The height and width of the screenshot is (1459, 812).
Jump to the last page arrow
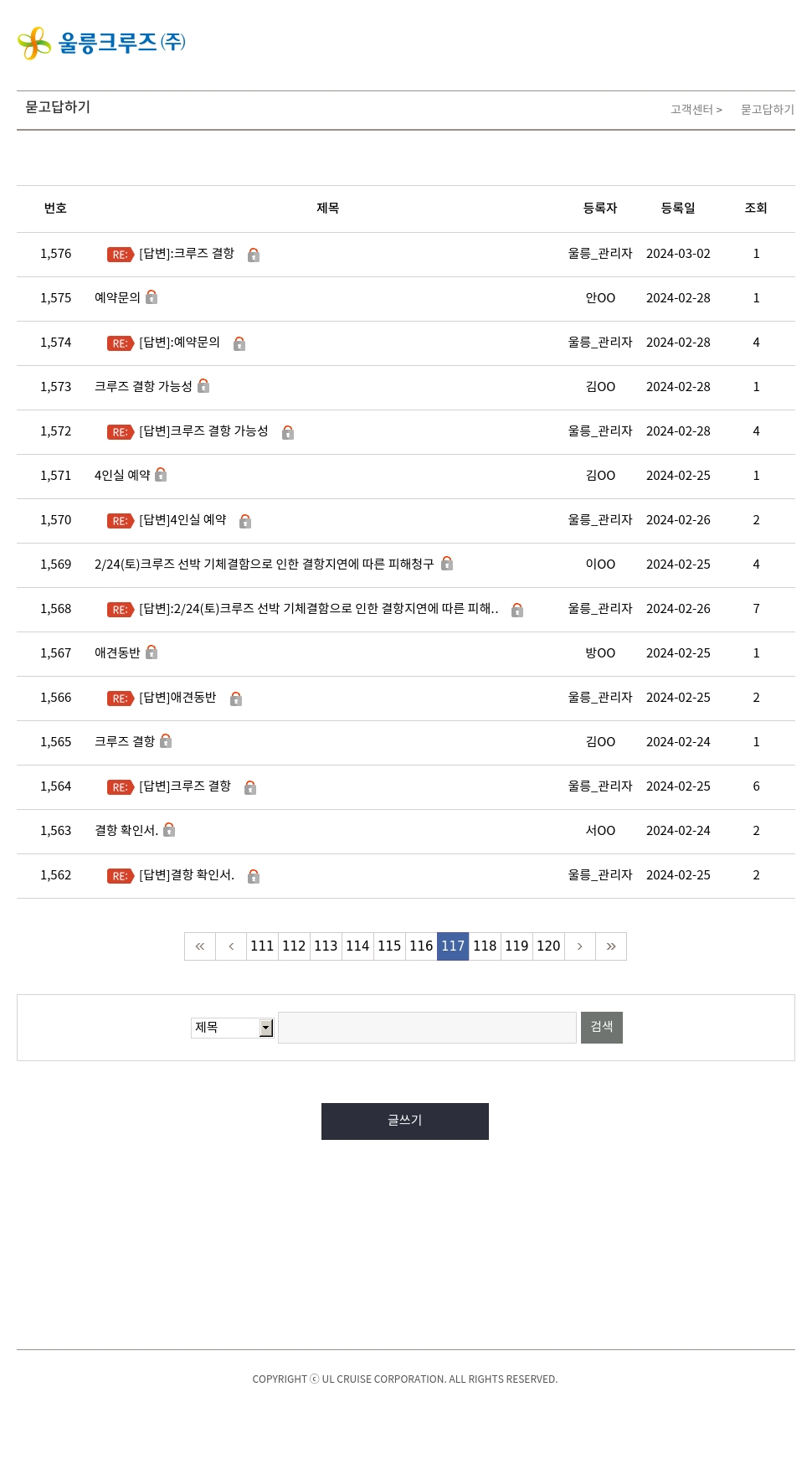coord(611,946)
